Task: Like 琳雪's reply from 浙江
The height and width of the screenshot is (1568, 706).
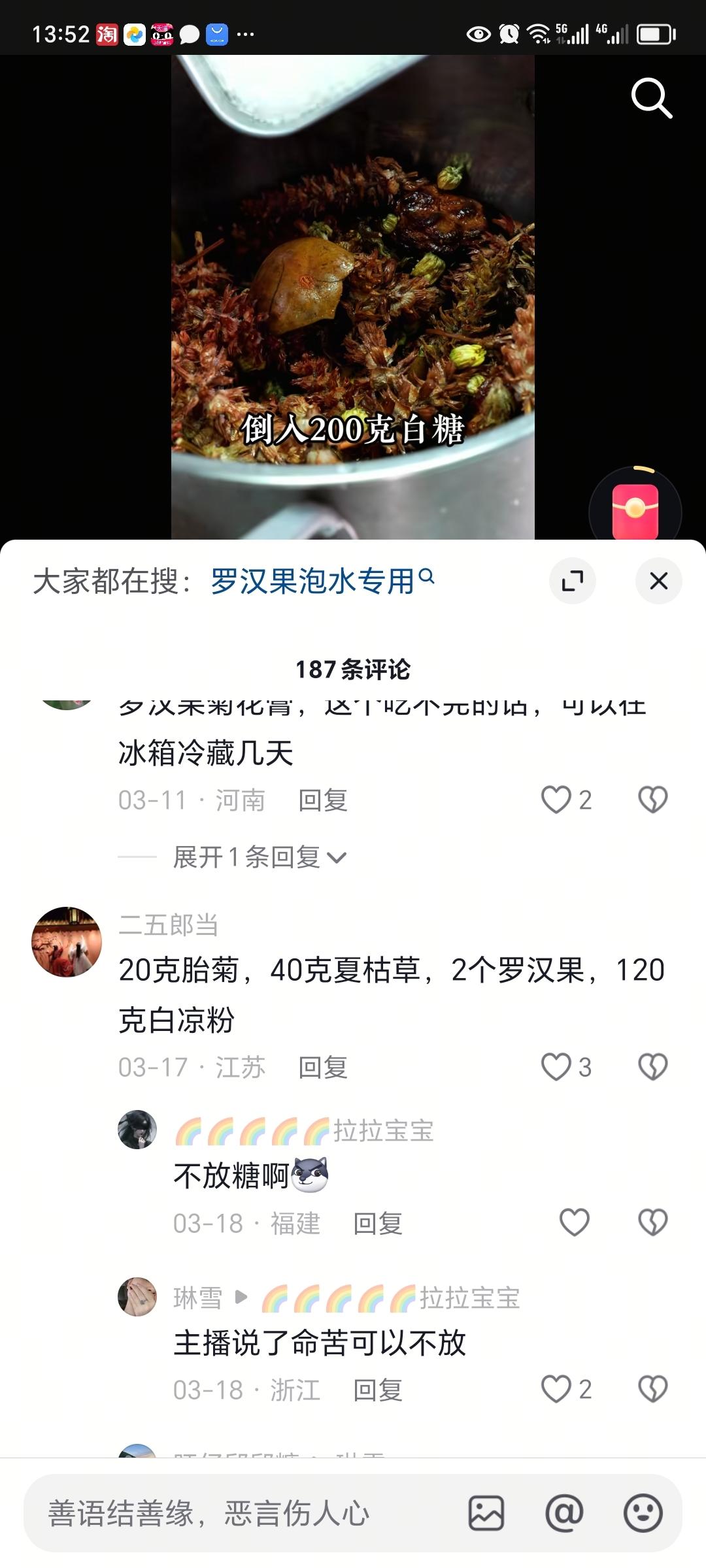Action: click(x=566, y=1390)
